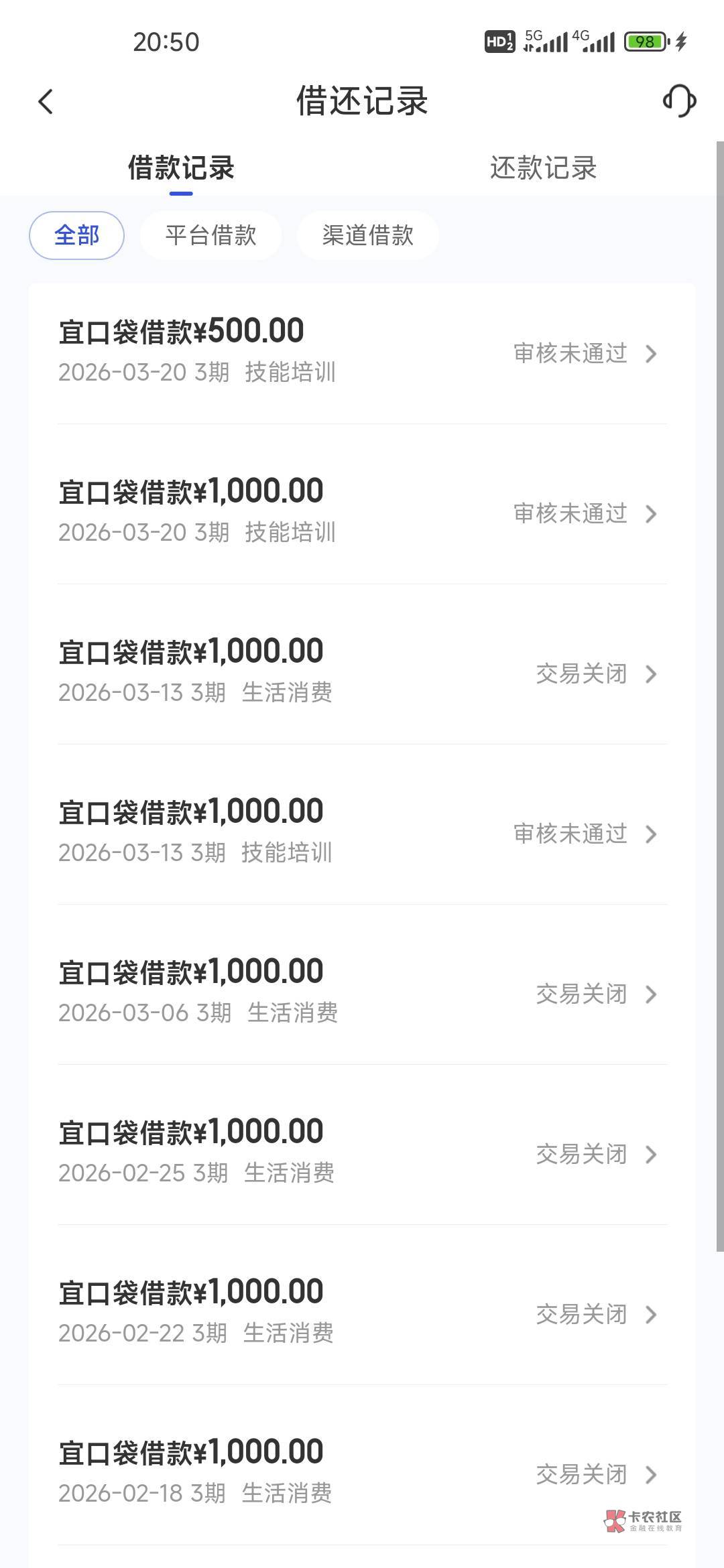
Task: Open the customer service headset icon
Action: [679, 101]
